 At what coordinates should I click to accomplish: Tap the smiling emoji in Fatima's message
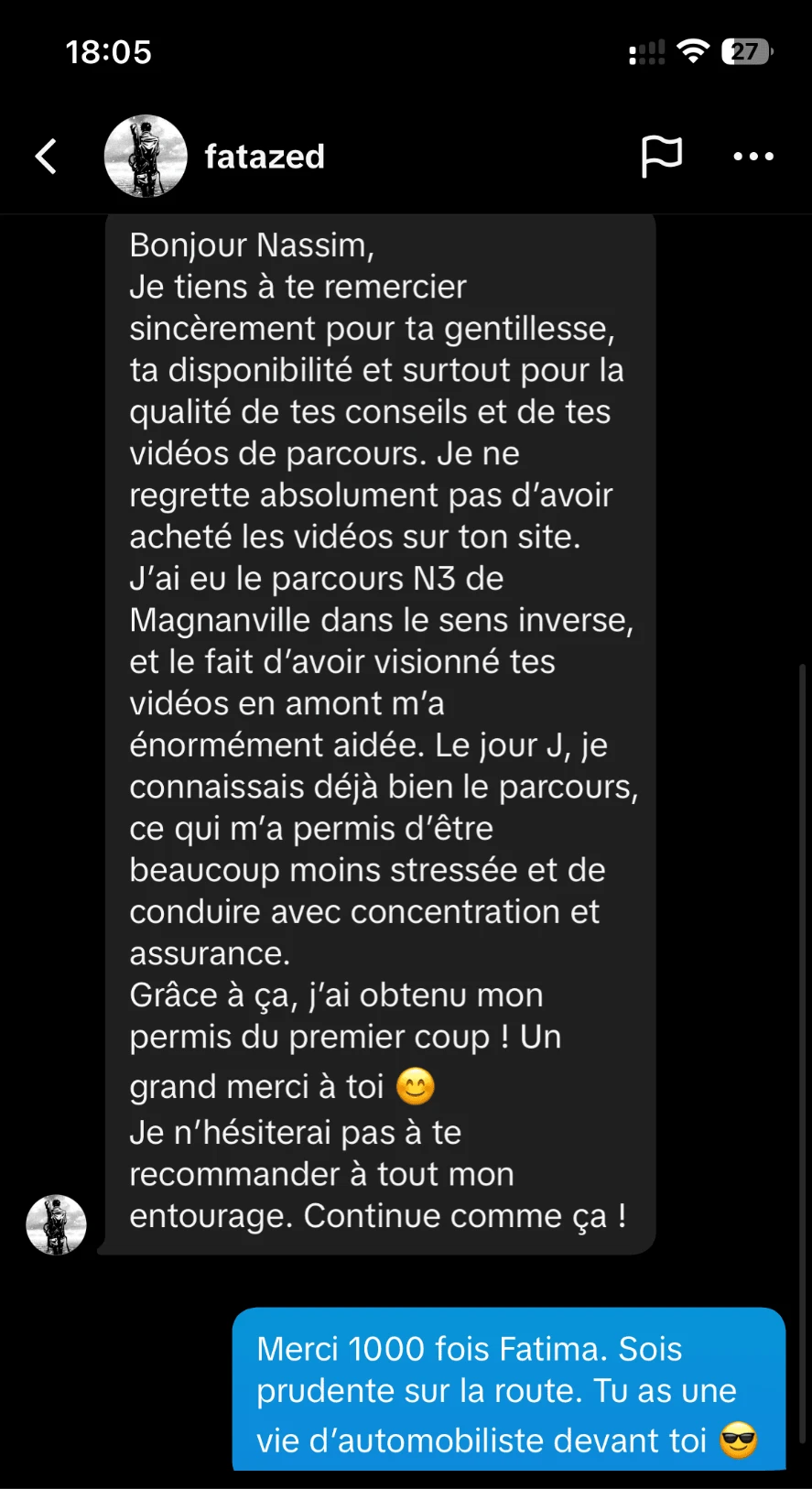(x=414, y=1086)
